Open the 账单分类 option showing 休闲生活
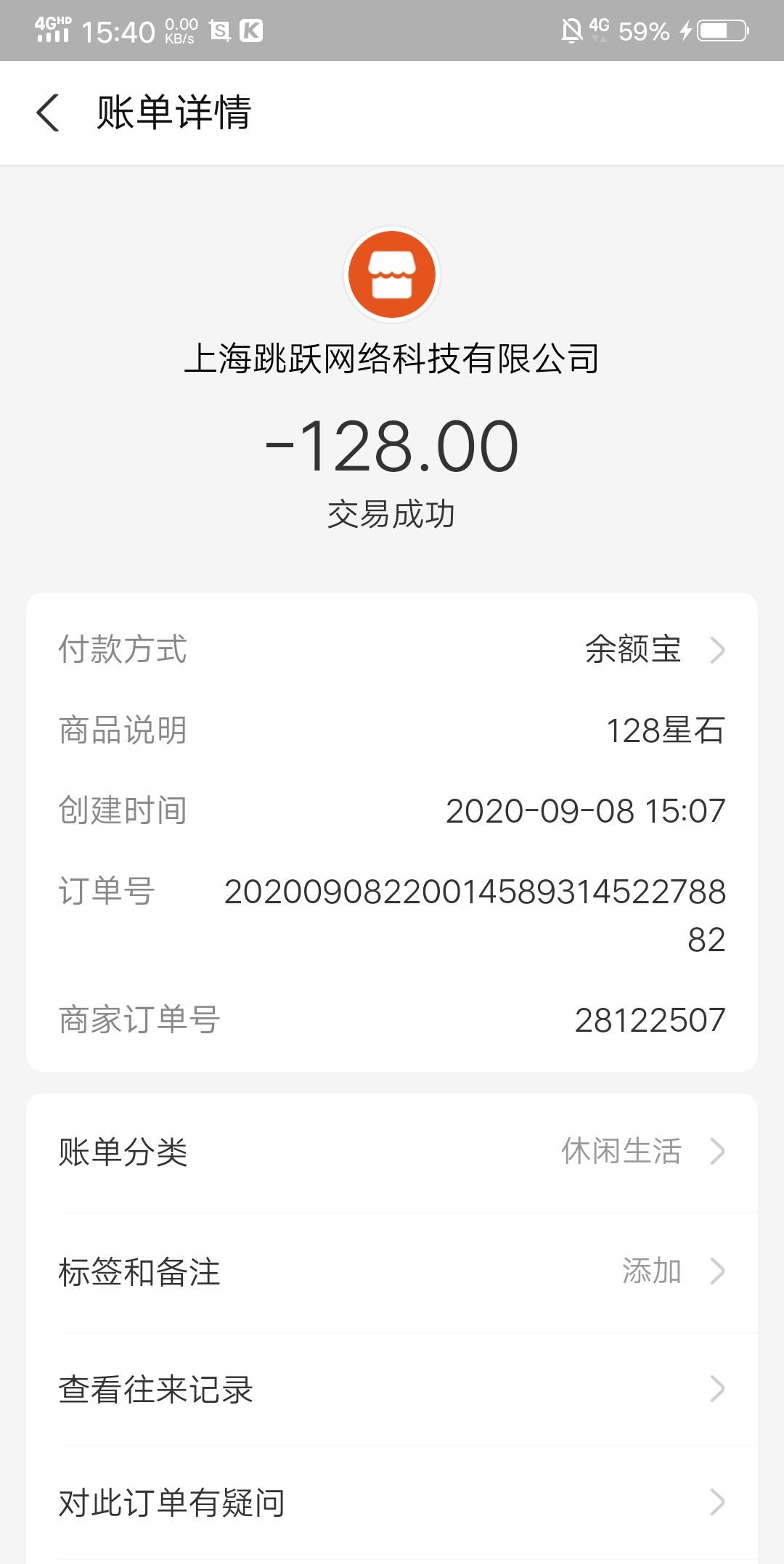The width and height of the screenshot is (784, 1564). (x=719, y=1150)
